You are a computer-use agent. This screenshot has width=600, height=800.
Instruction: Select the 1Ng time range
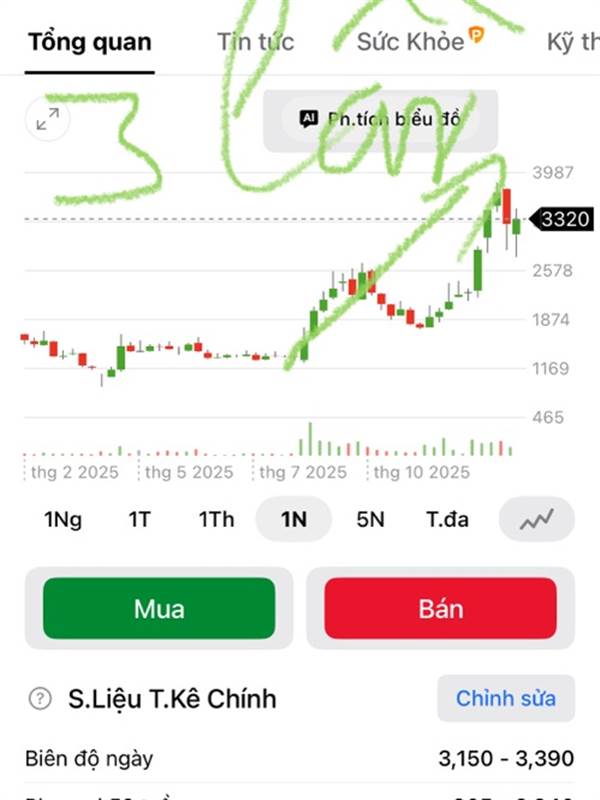tap(63, 519)
